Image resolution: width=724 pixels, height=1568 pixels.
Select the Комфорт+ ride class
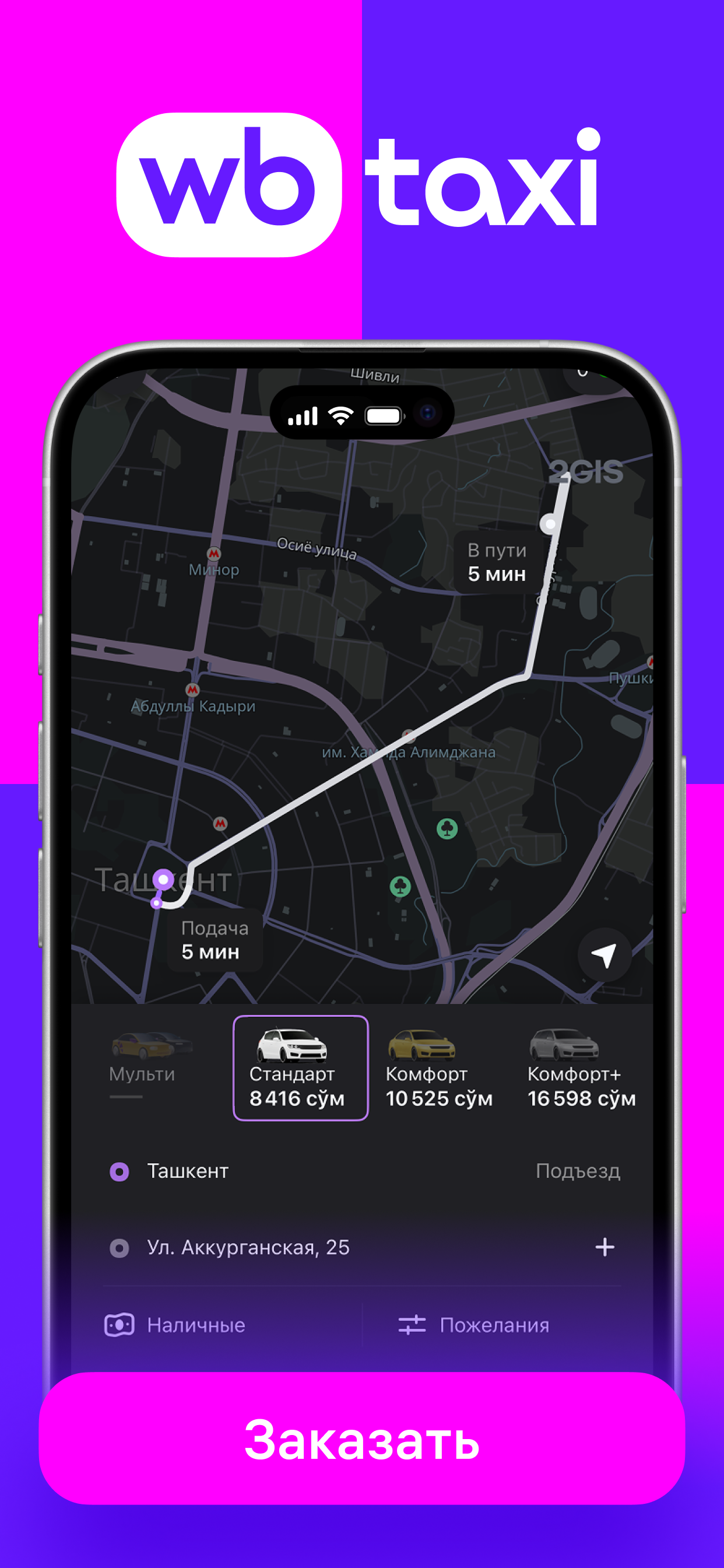pyautogui.click(x=581, y=1069)
